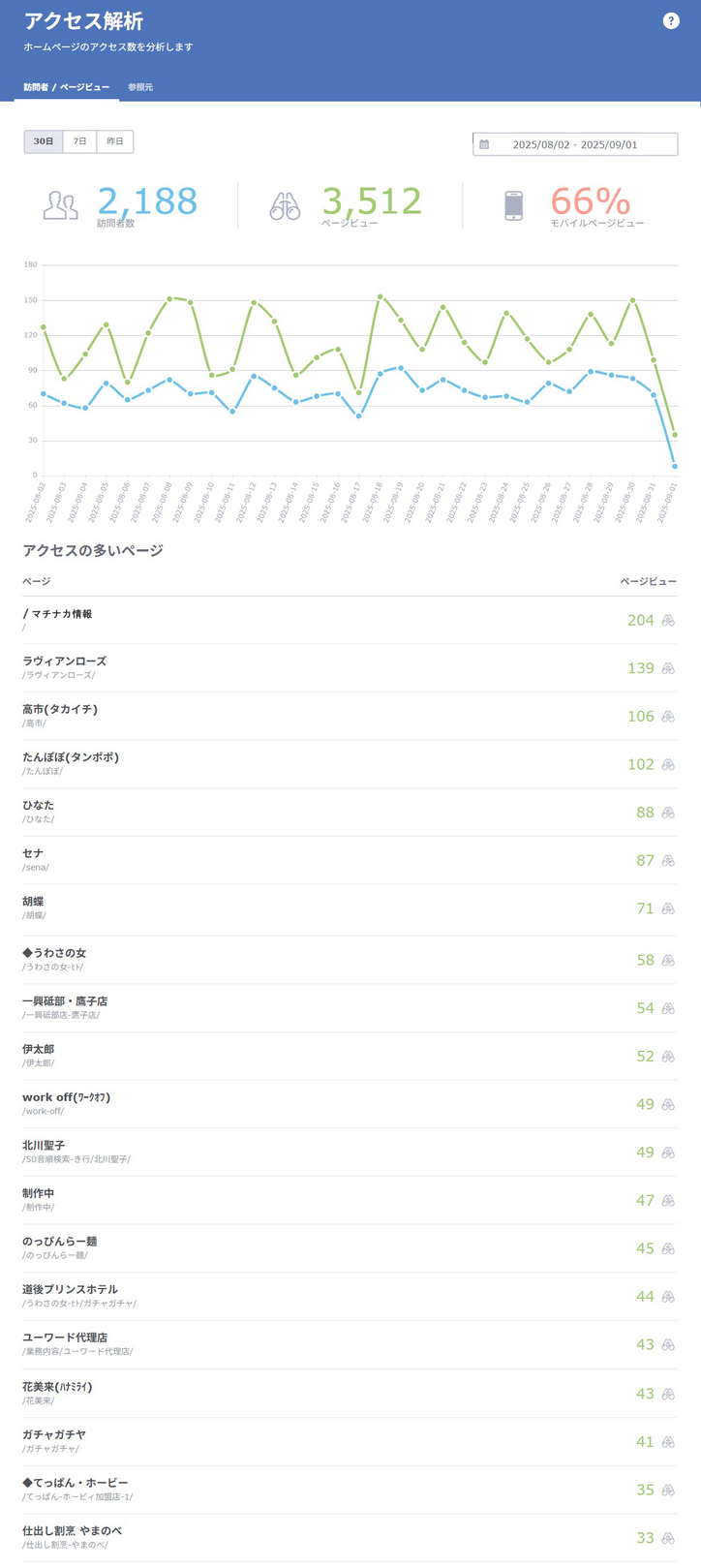
Task: Switch the range to 7日
Action: (x=79, y=141)
